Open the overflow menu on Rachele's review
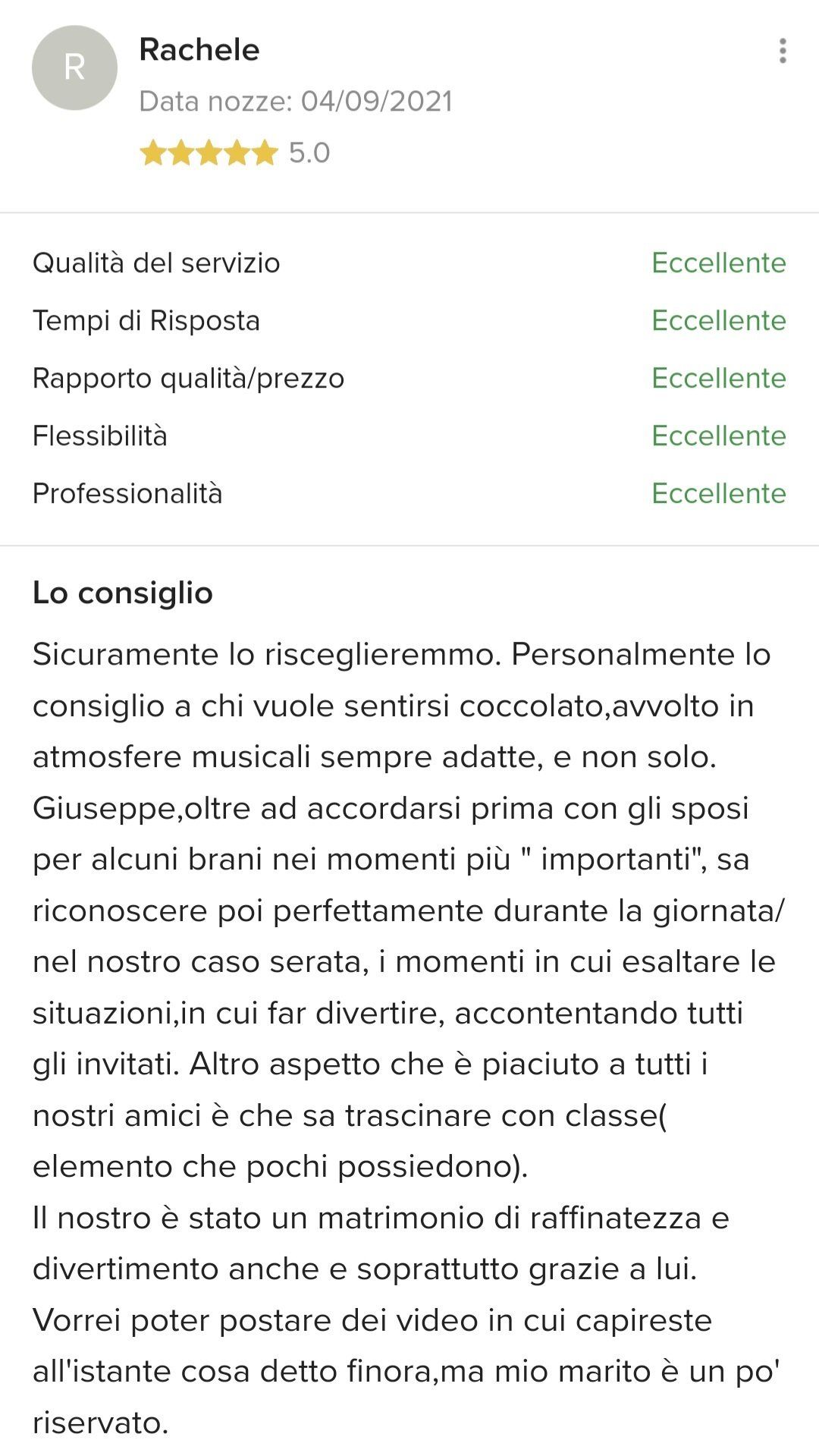The image size is (819, 1456). (782, 51)
